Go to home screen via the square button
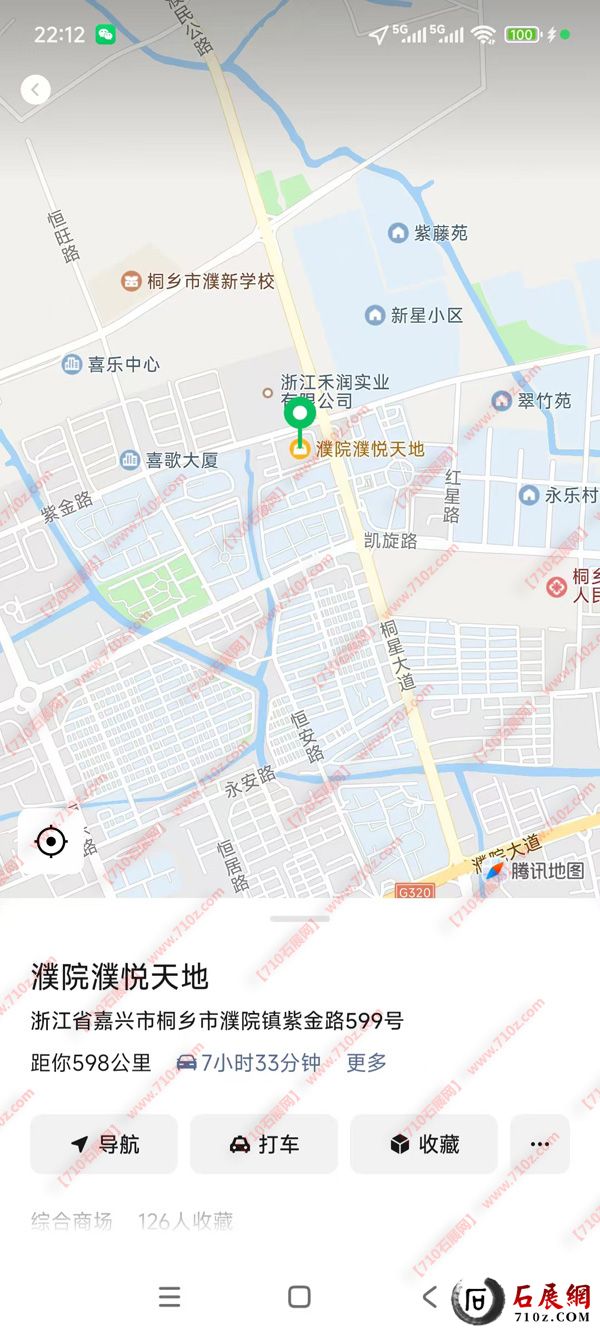Image resolution: width=600 pixels, height=1333 pixels. click(299, 1297)
